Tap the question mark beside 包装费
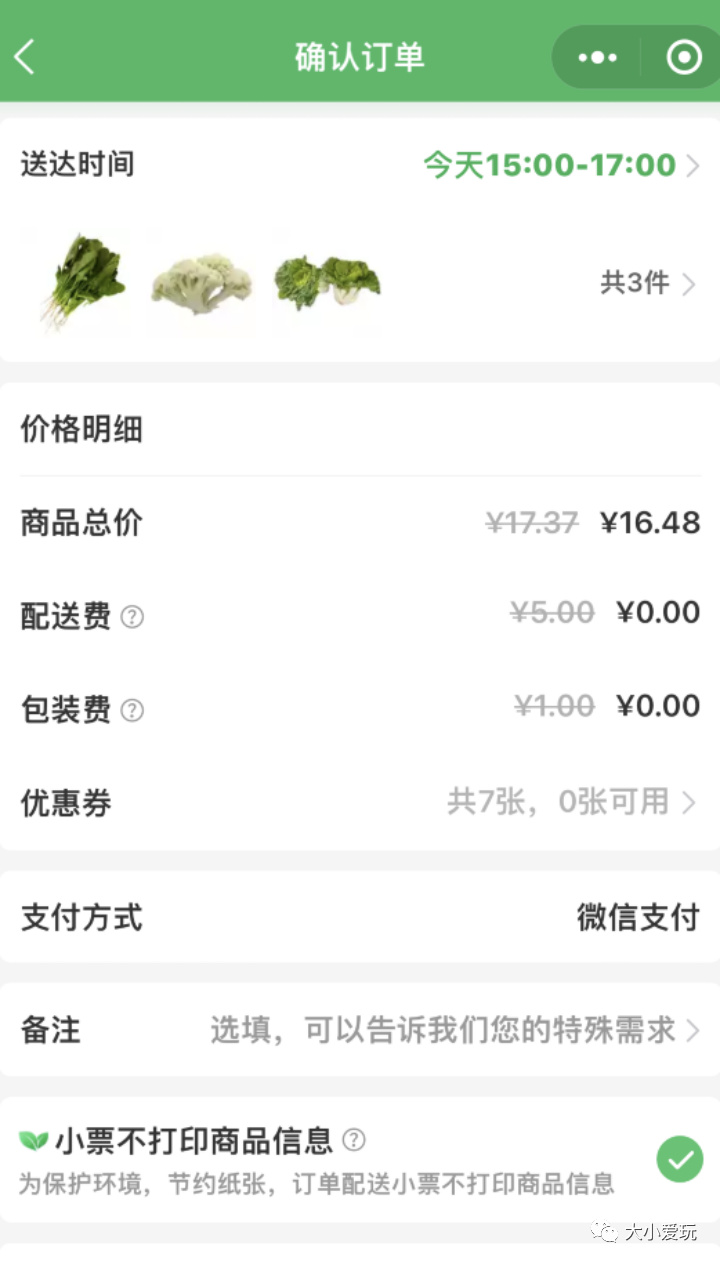This screenshot has width=720, height=1264. (133, 712)
